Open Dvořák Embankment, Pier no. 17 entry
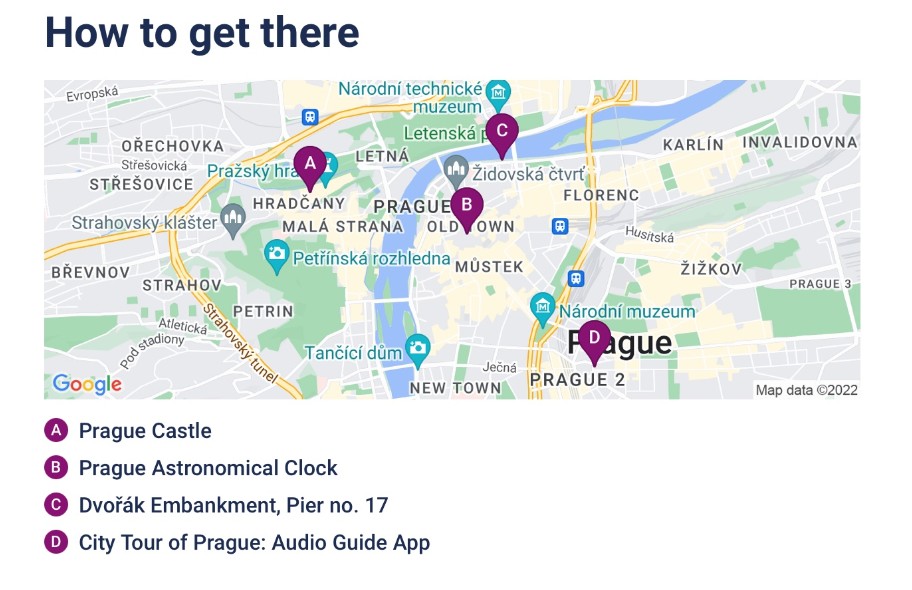The image size is (912, 590). click(x=233, y=505)
